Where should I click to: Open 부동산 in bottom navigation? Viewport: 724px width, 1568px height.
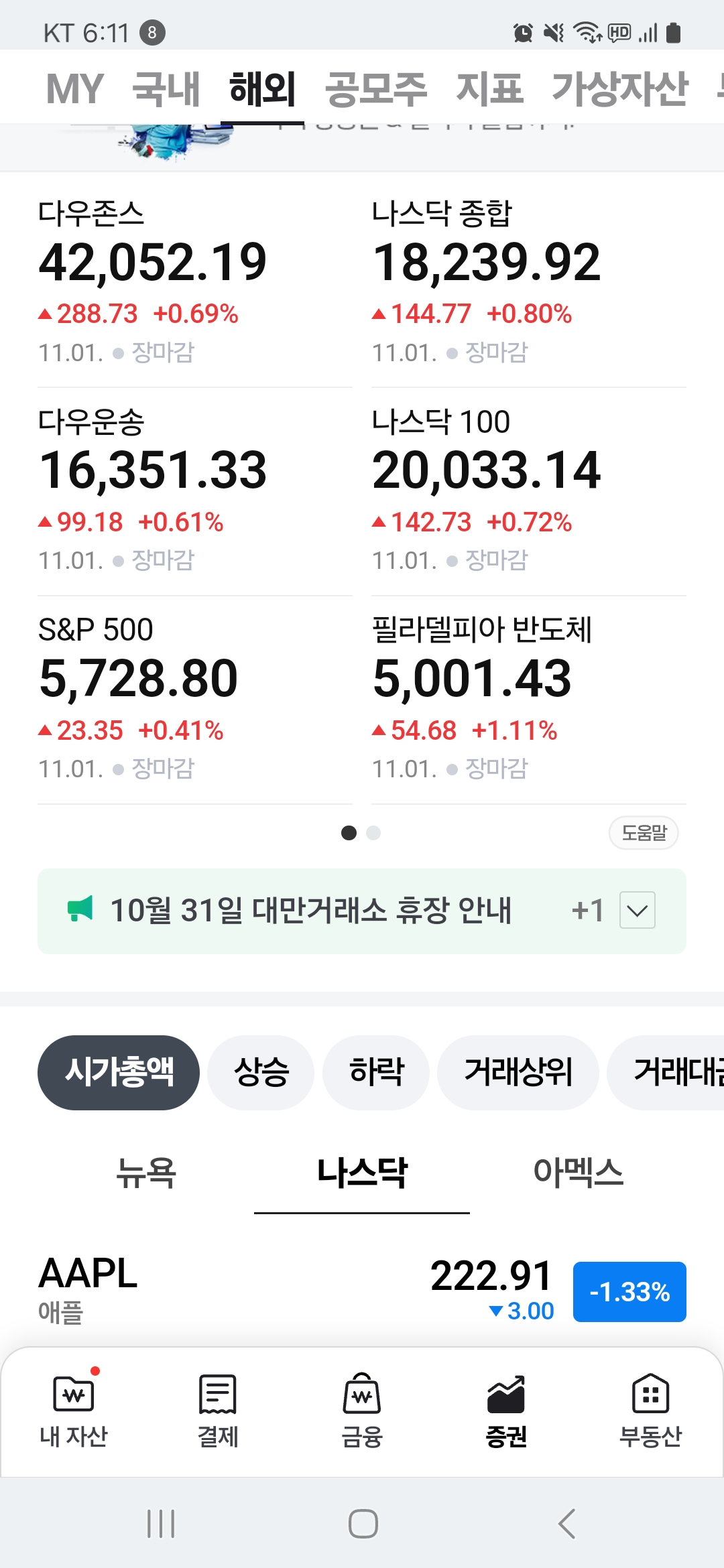[650, 1411]
